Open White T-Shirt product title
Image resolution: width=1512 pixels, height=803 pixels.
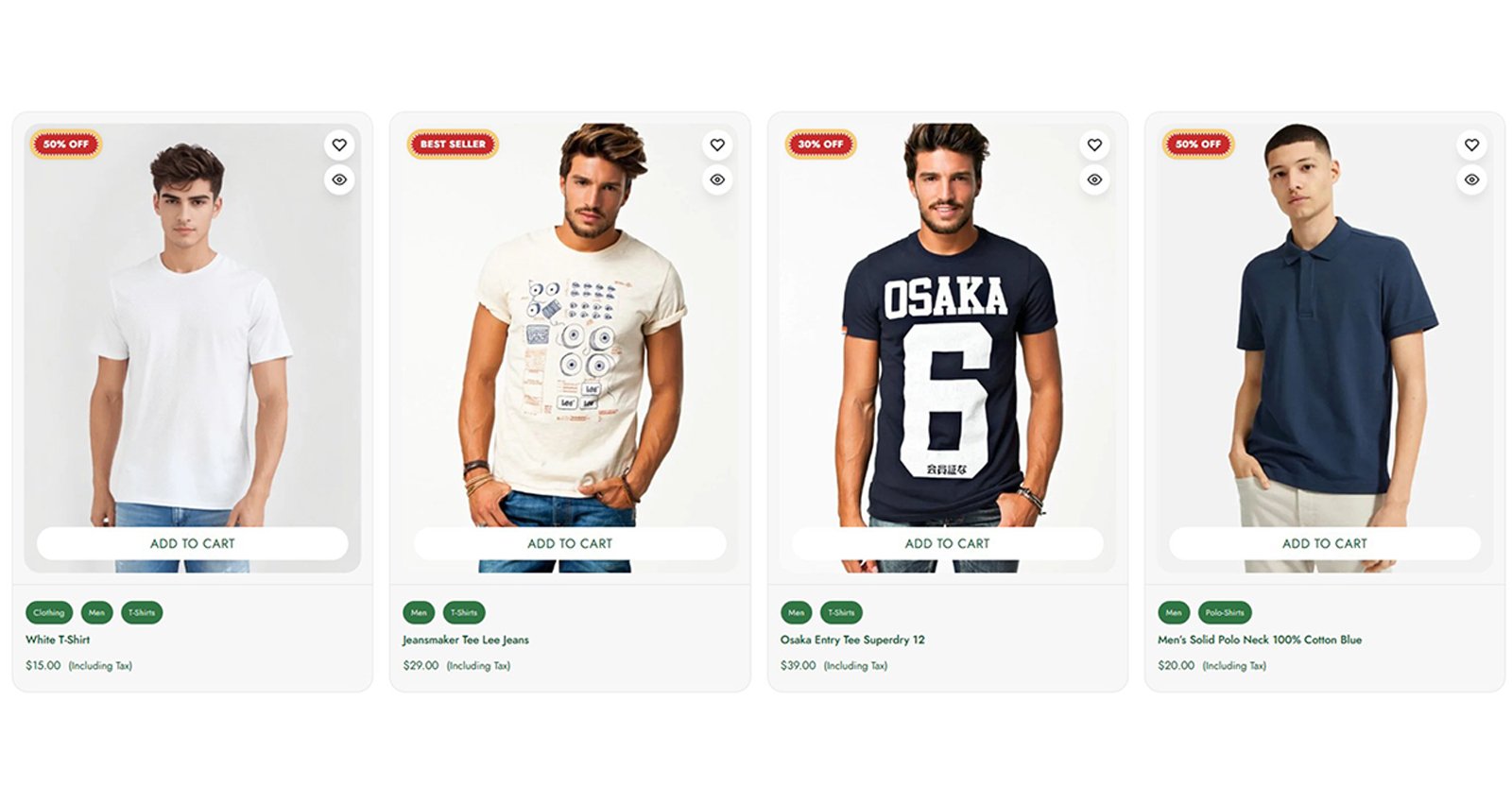(x=58, y=640)
